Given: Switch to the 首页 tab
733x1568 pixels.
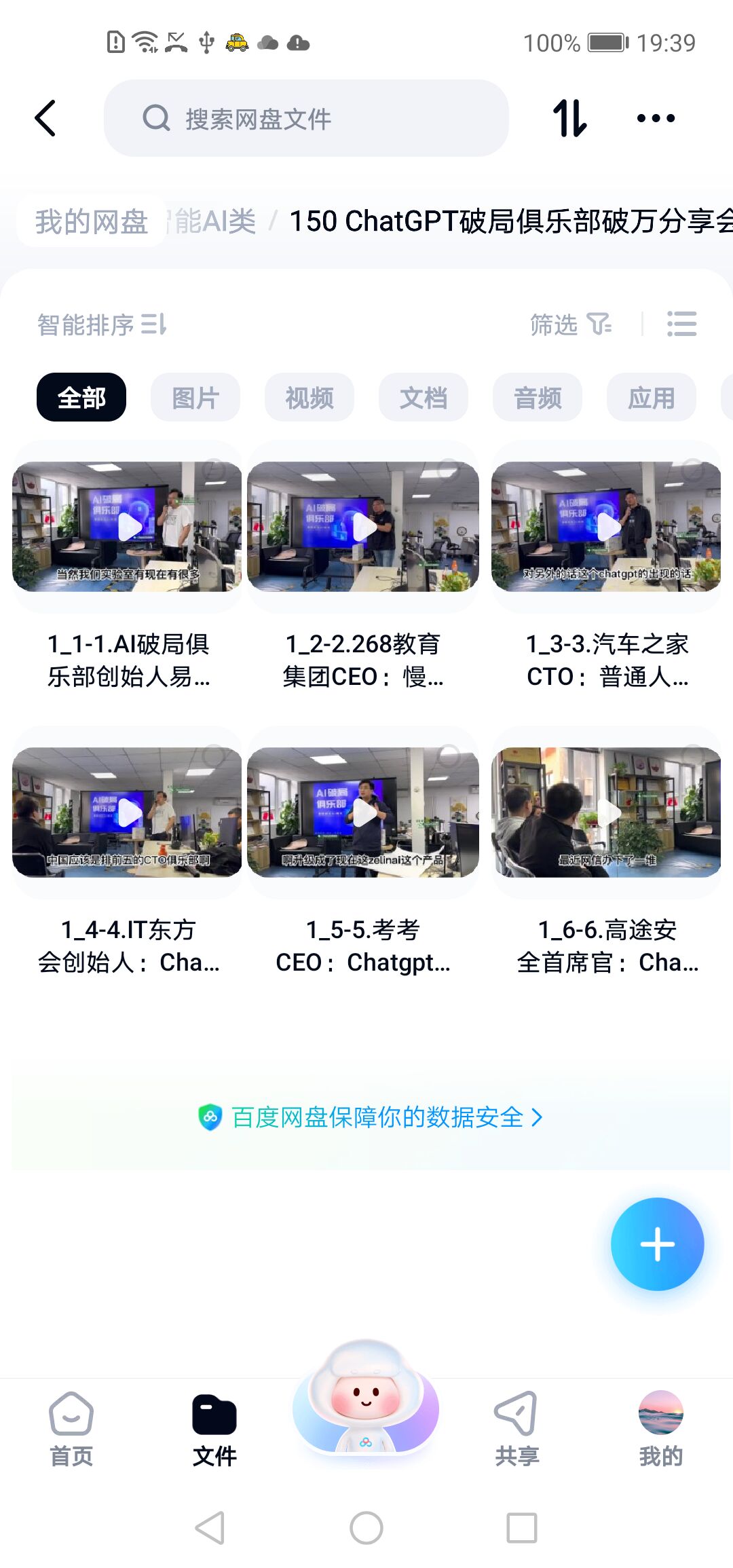Looking at the screenshot, I should point(71,1429).
